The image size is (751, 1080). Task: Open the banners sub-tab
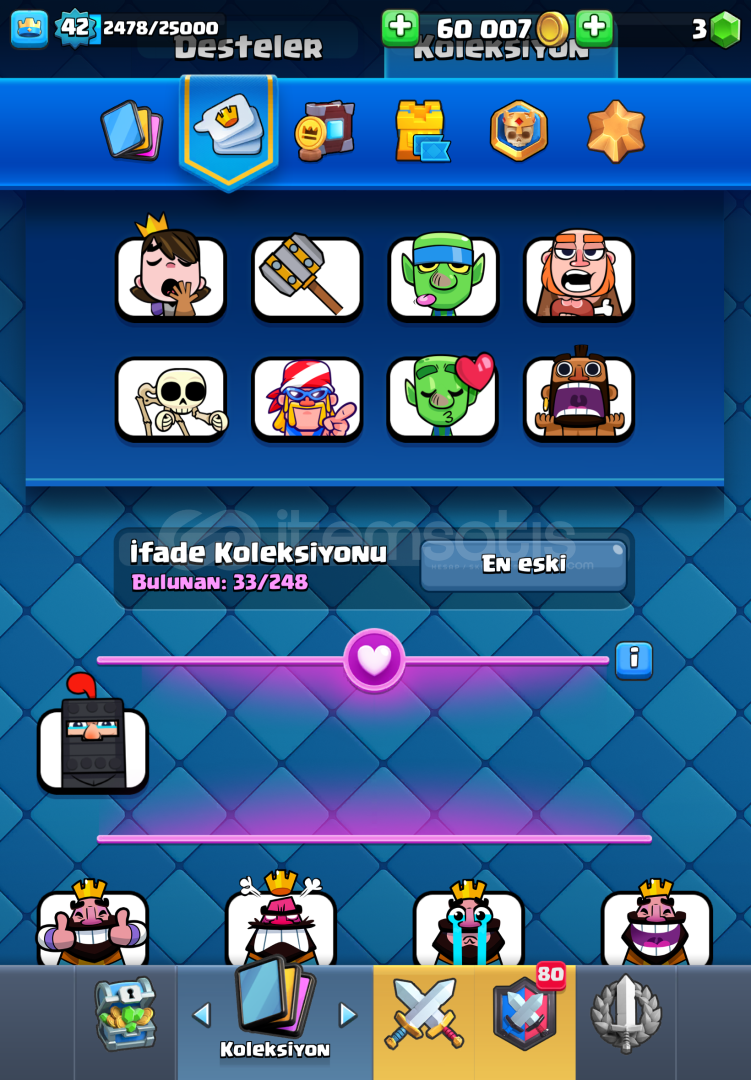pyautogui.click(x=325, y=131)
